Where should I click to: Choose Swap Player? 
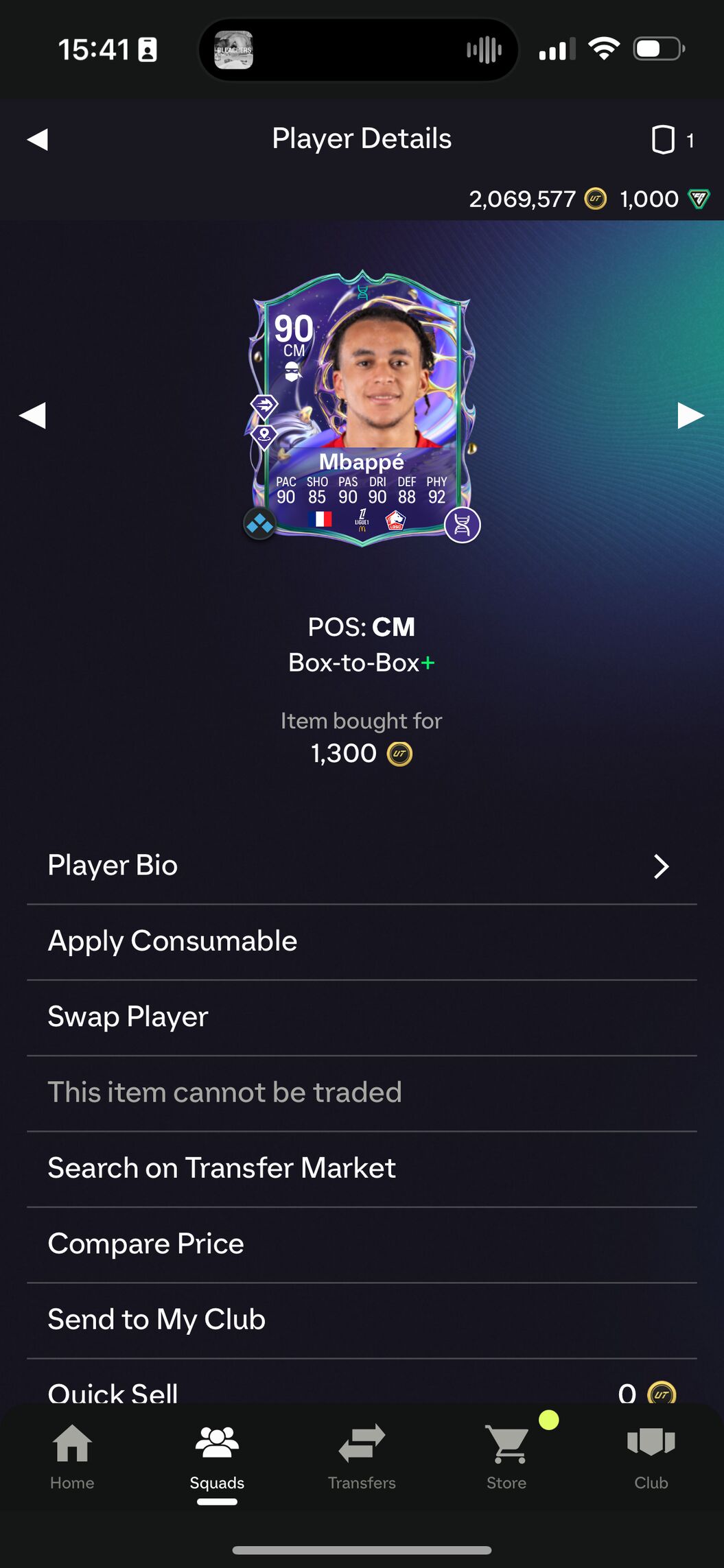[362, 1017]
